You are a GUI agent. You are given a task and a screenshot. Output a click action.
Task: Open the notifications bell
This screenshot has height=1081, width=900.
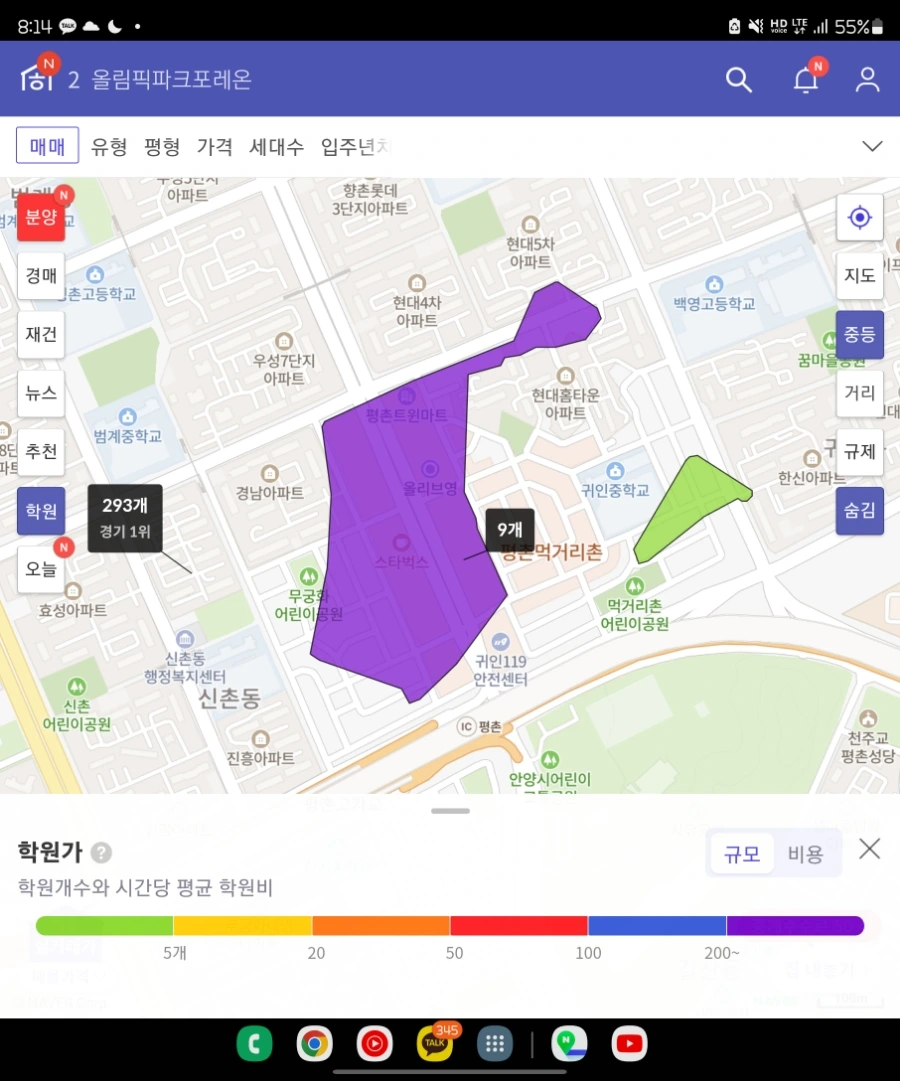pyautogui.click(x=805, y=79)
